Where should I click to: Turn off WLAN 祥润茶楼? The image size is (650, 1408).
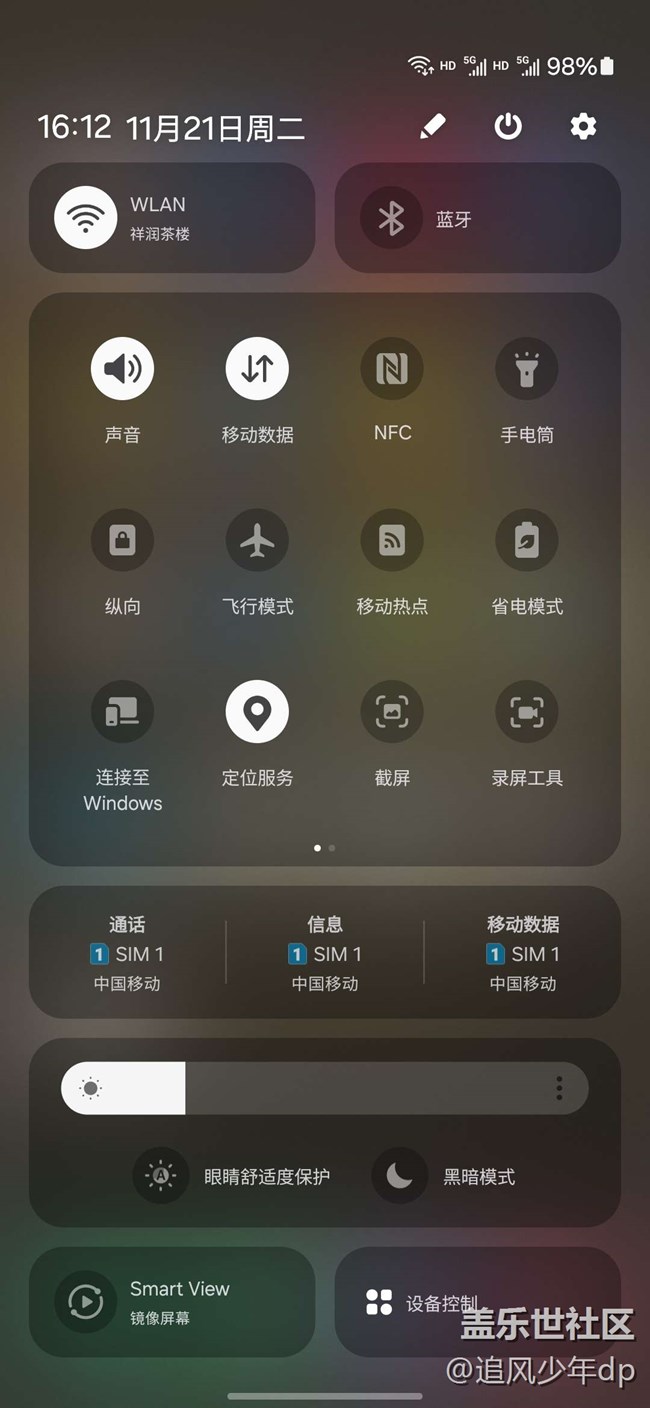(x=86, y=218)
